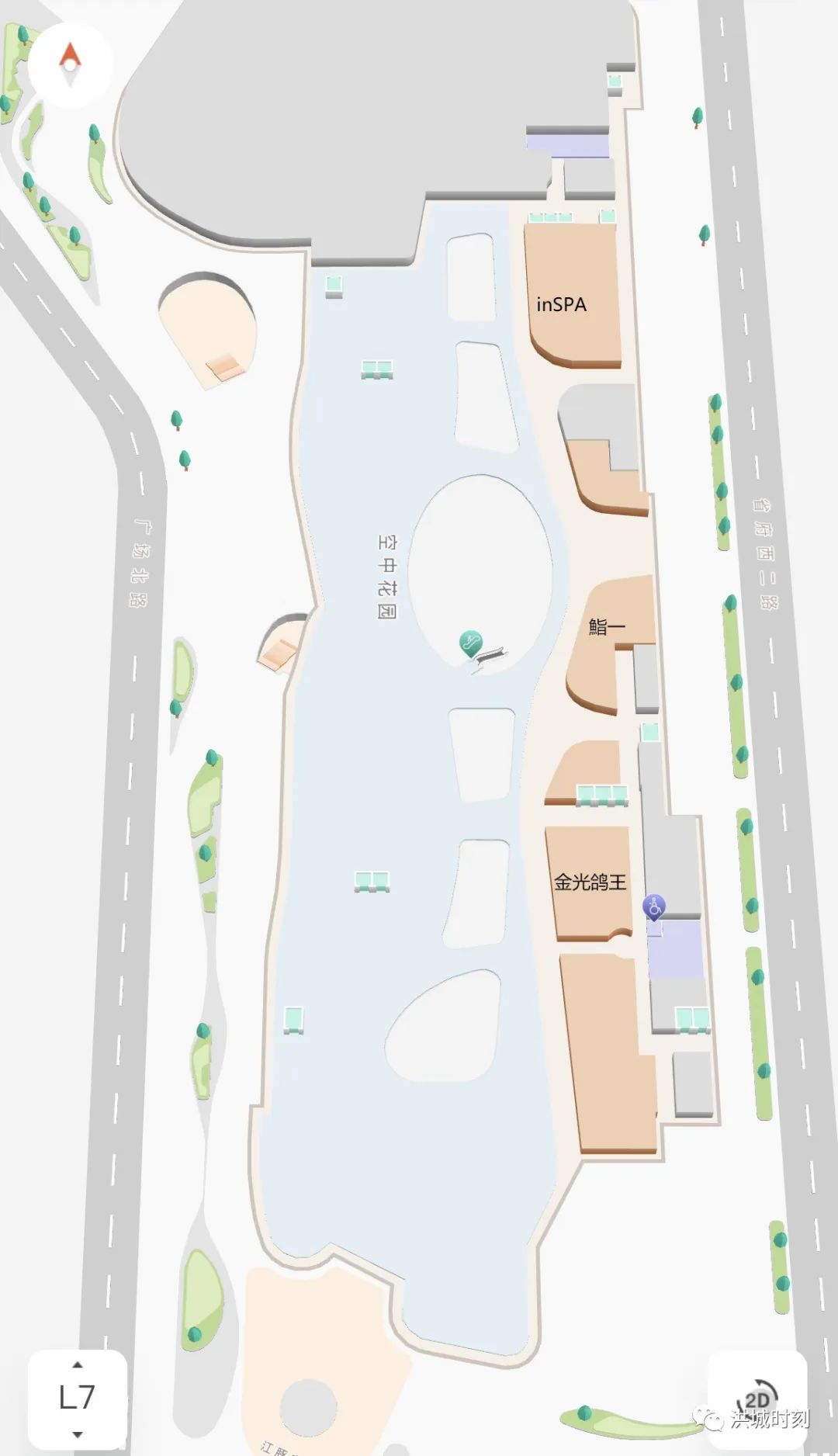Tap the compass to reset map orientation

point(71,64)
